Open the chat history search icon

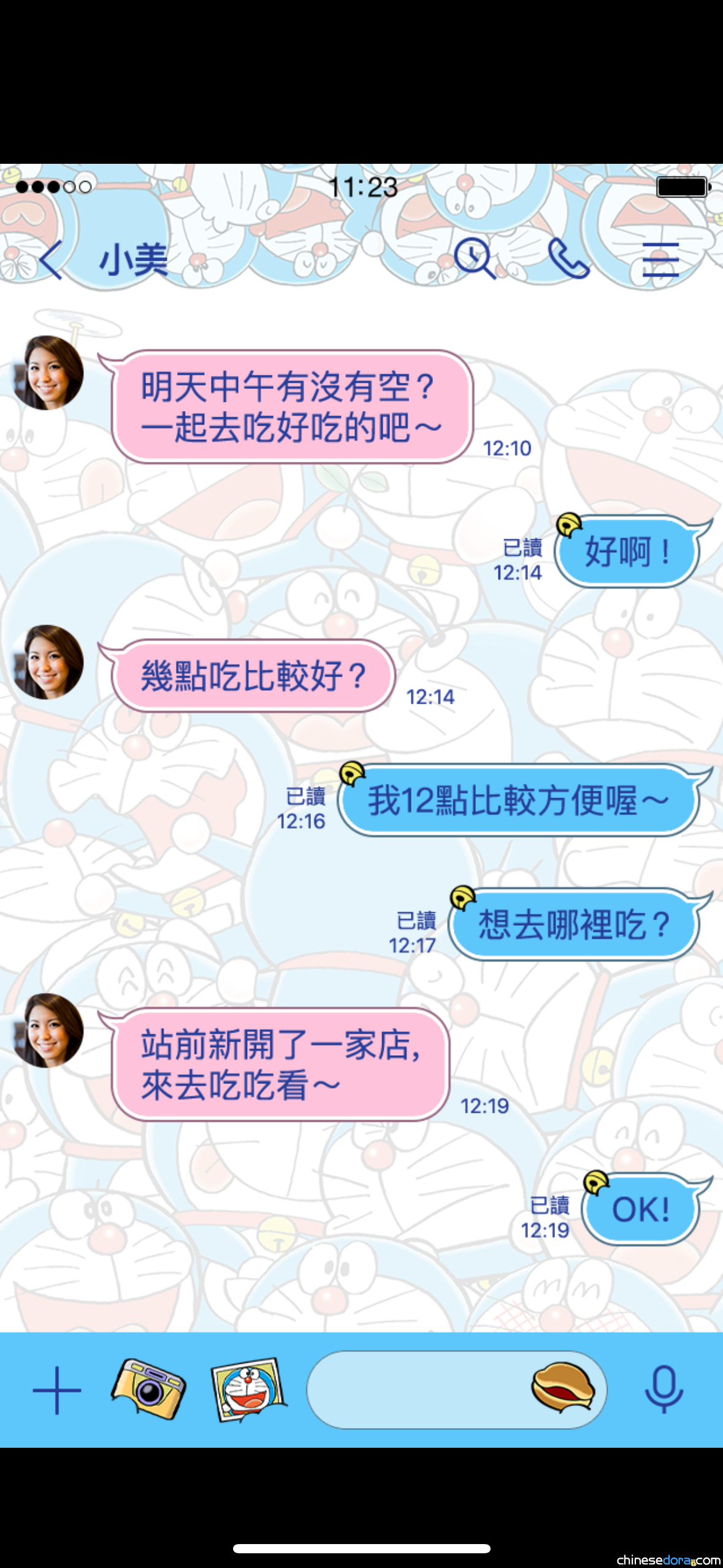click(x=475, y=258)
